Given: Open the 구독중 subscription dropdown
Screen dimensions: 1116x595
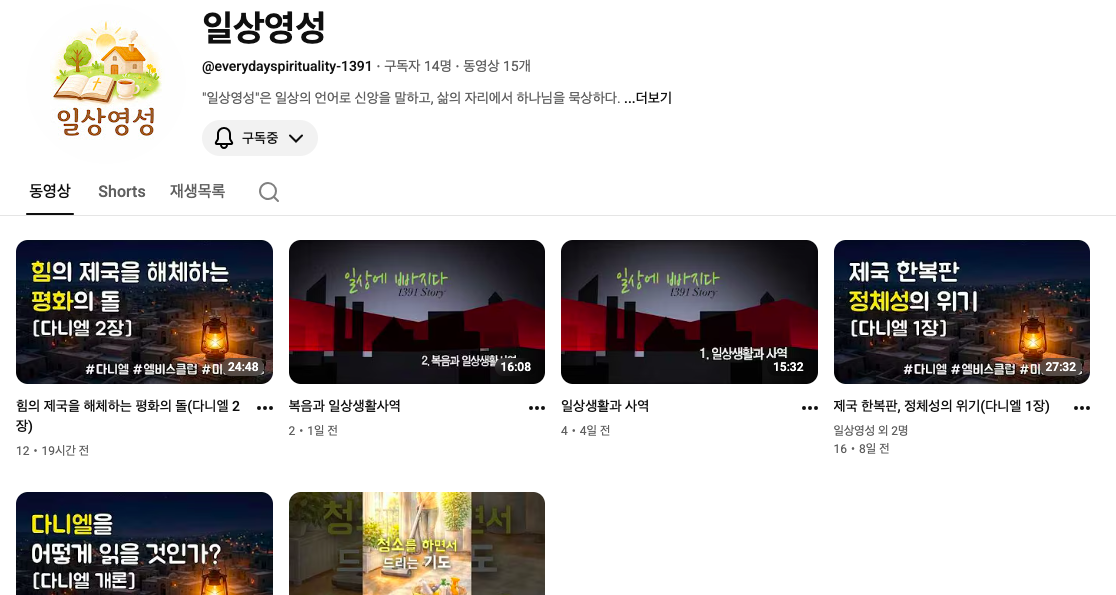Looking at the screenshot, I should coord(259,138).
